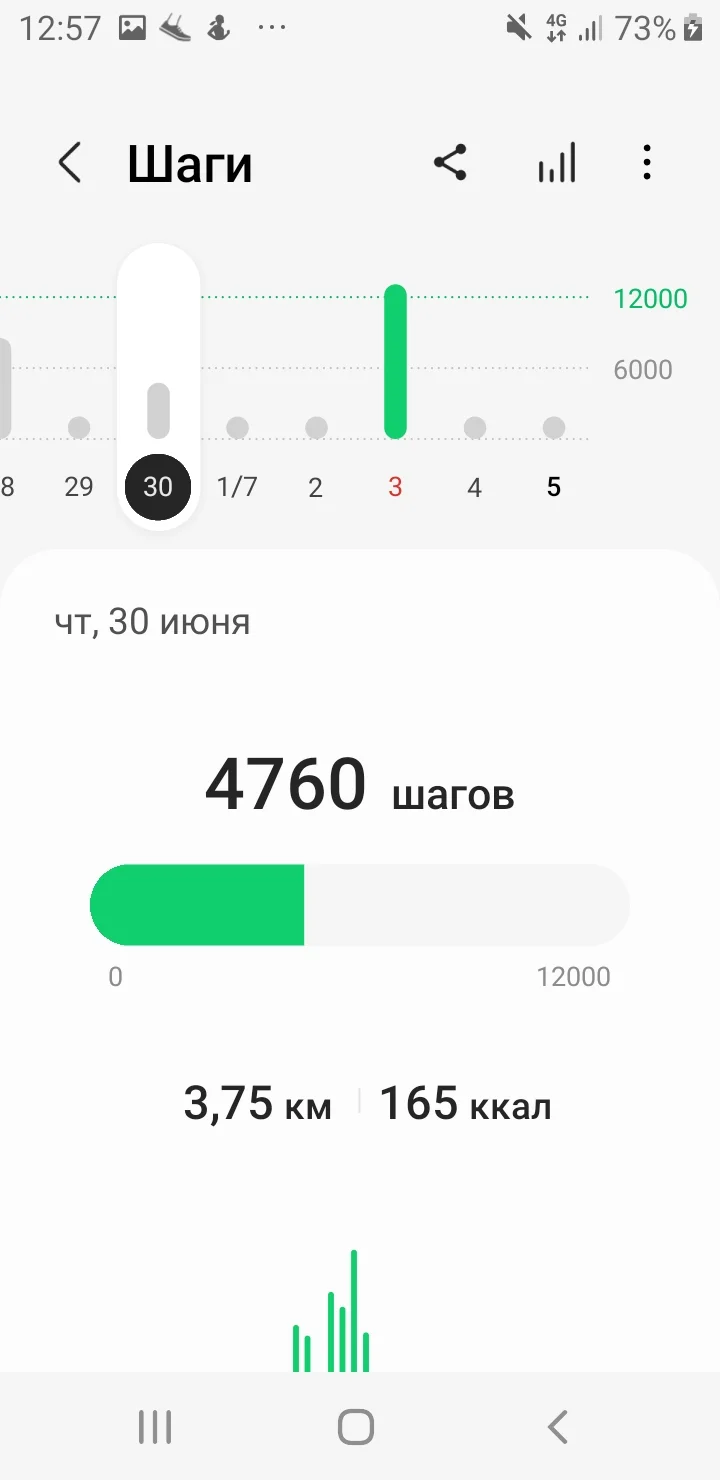Select day 29 in the chart
Screen dimensions: 720x1480
[79, 487]
